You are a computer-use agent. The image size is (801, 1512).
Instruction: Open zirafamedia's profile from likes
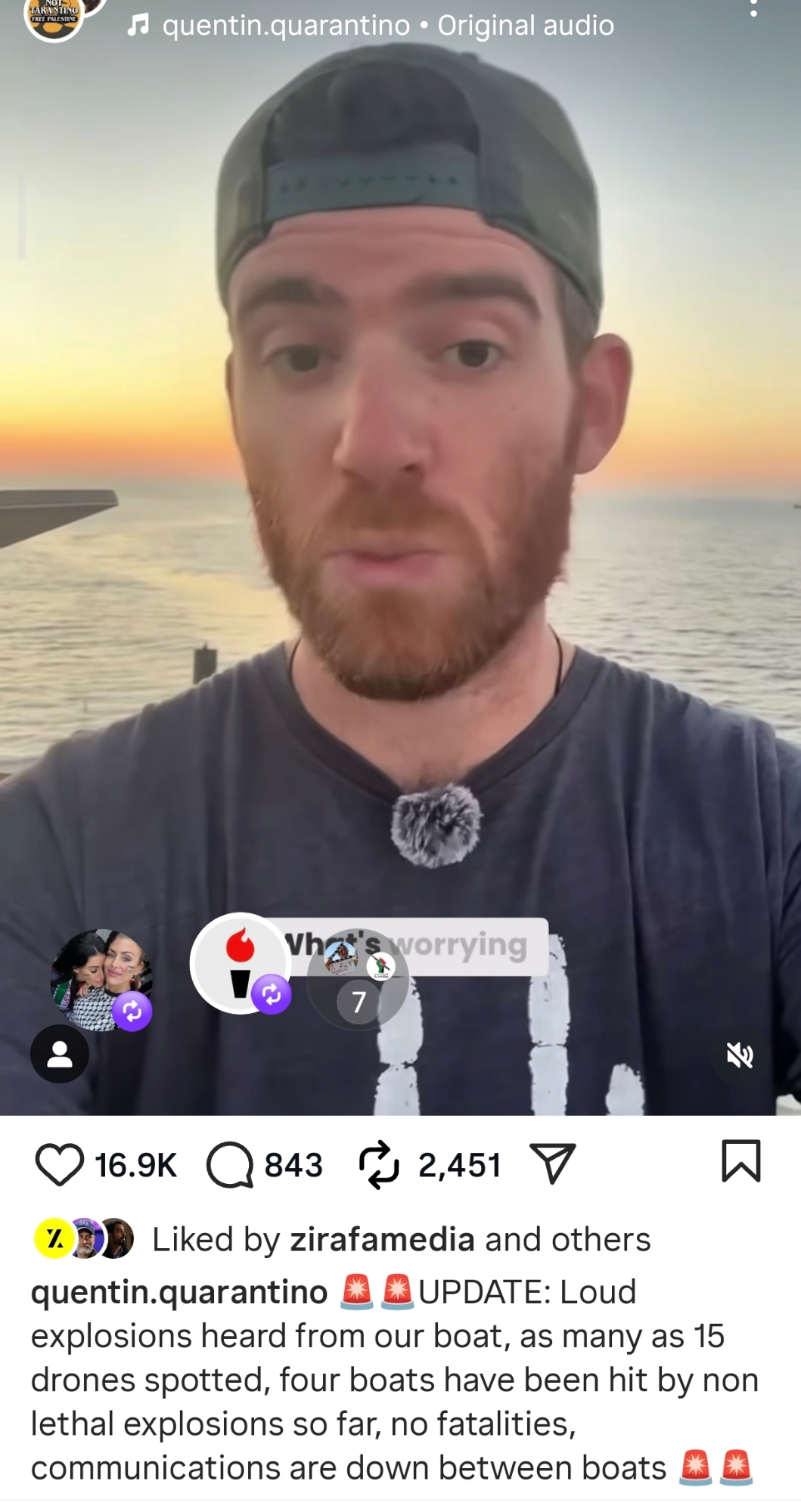(382, 1240)
